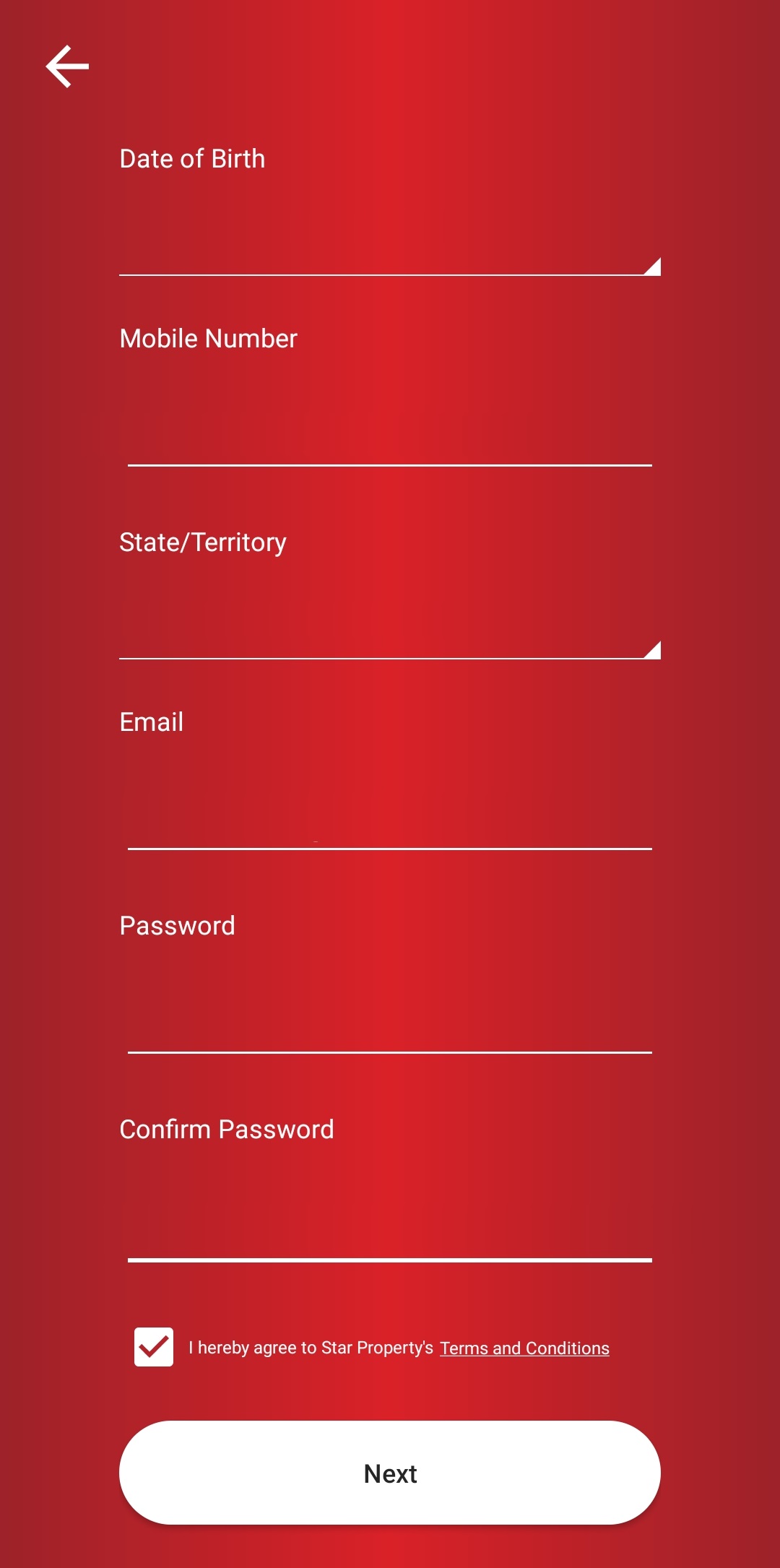Focus the Email input field
780x1568 pixels.
[390, 818]
